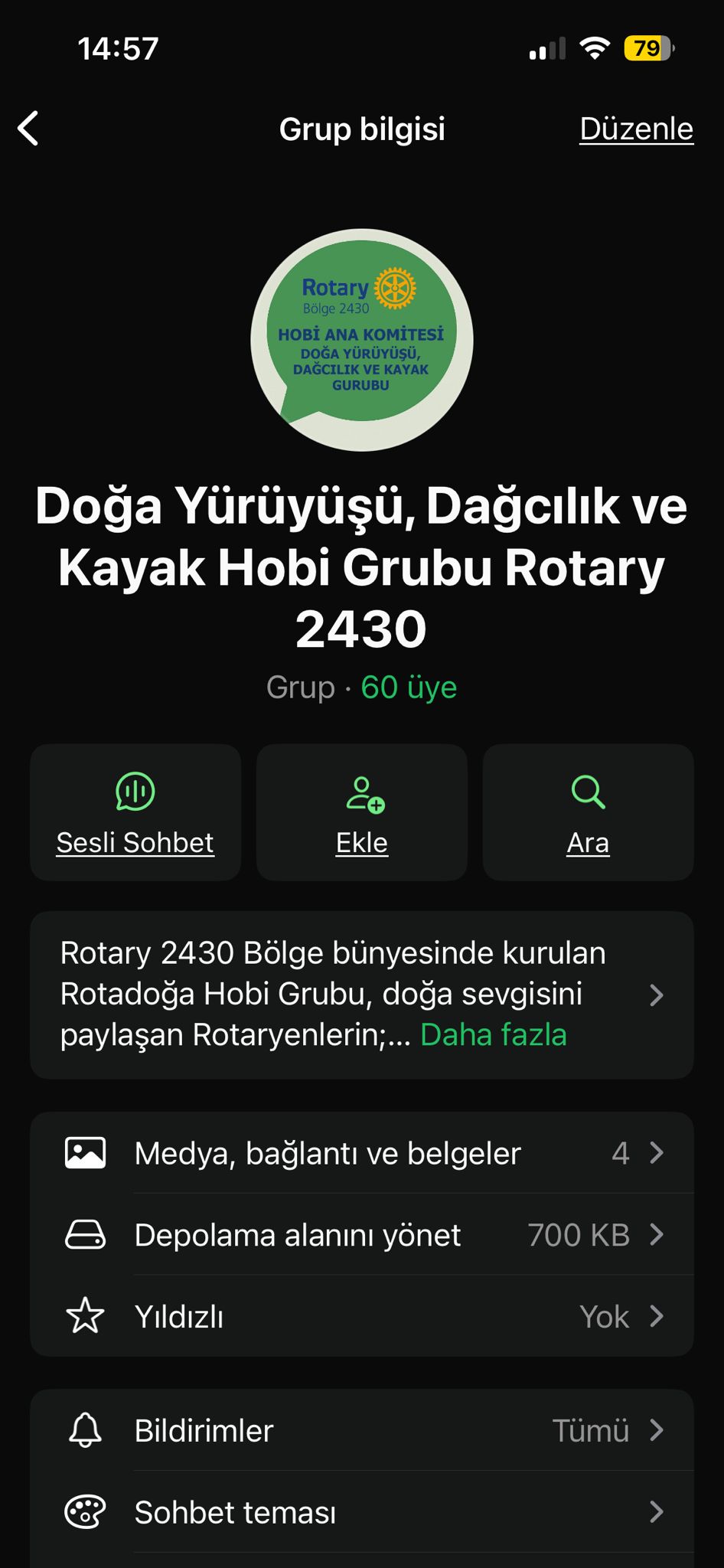The image size is (724, 1568).
Task: Tap Düzenle to edit group info
Action: [636, 129]
